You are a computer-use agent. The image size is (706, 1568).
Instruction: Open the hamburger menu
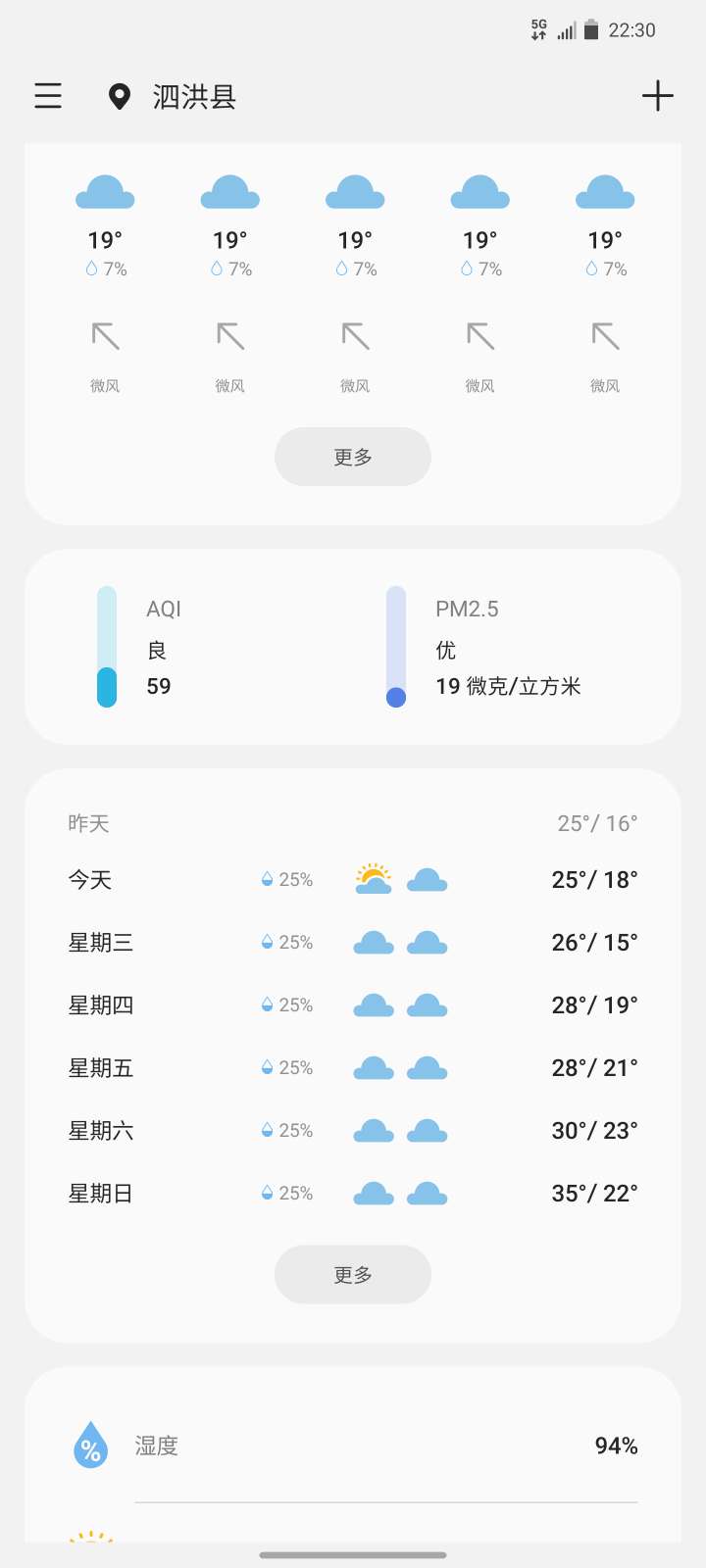point(48,95)
